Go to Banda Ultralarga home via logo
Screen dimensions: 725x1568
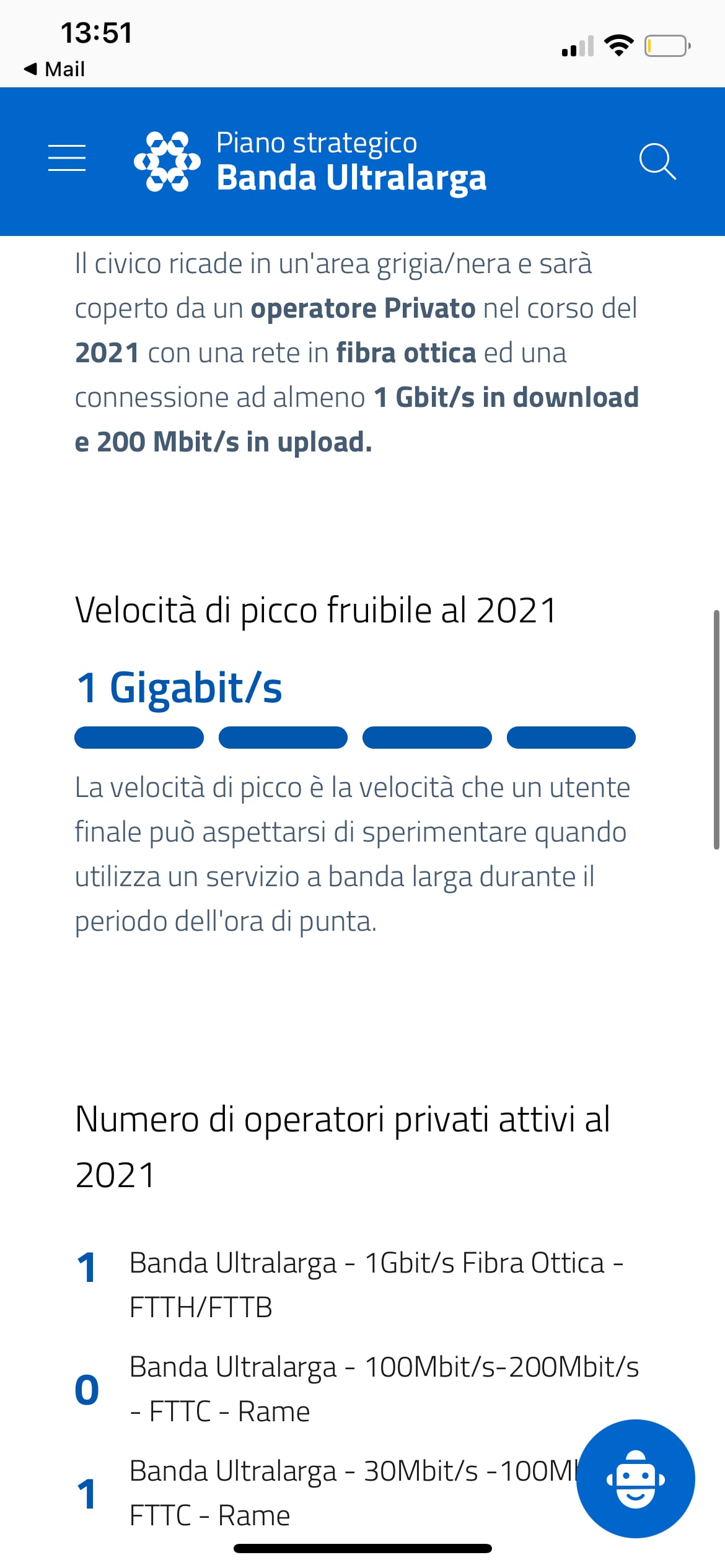tap(310, 161)
